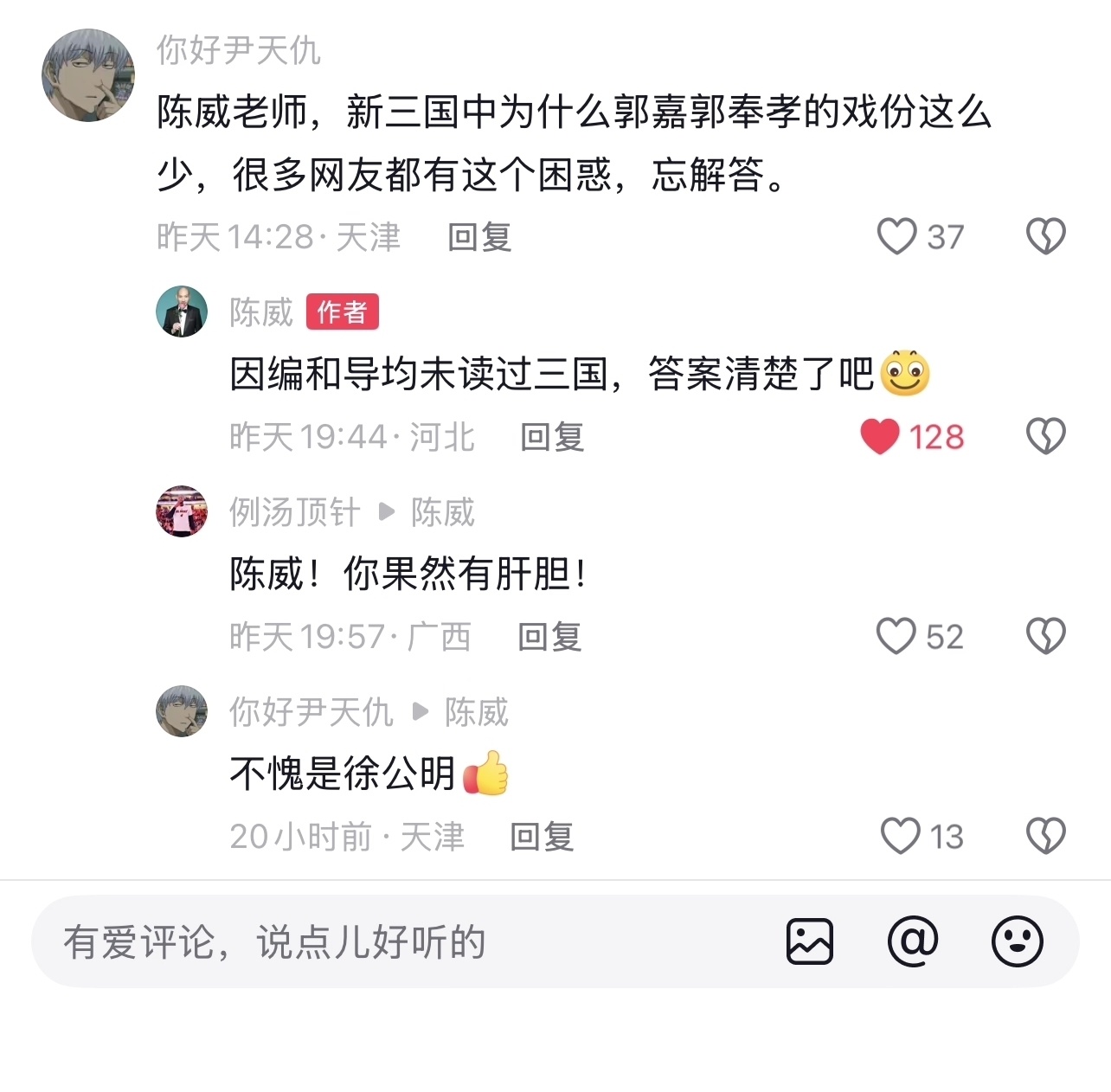Open 例汤顶针's username link
This screenshot has width=1111, height=1092.
(294, 512)
